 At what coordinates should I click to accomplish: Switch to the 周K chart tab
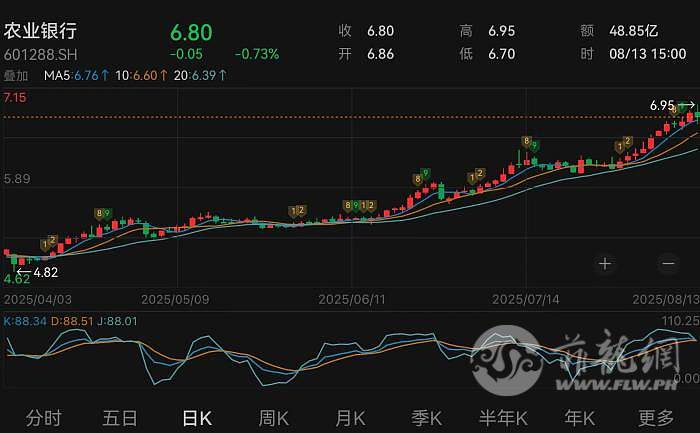[x=273, y=417]
